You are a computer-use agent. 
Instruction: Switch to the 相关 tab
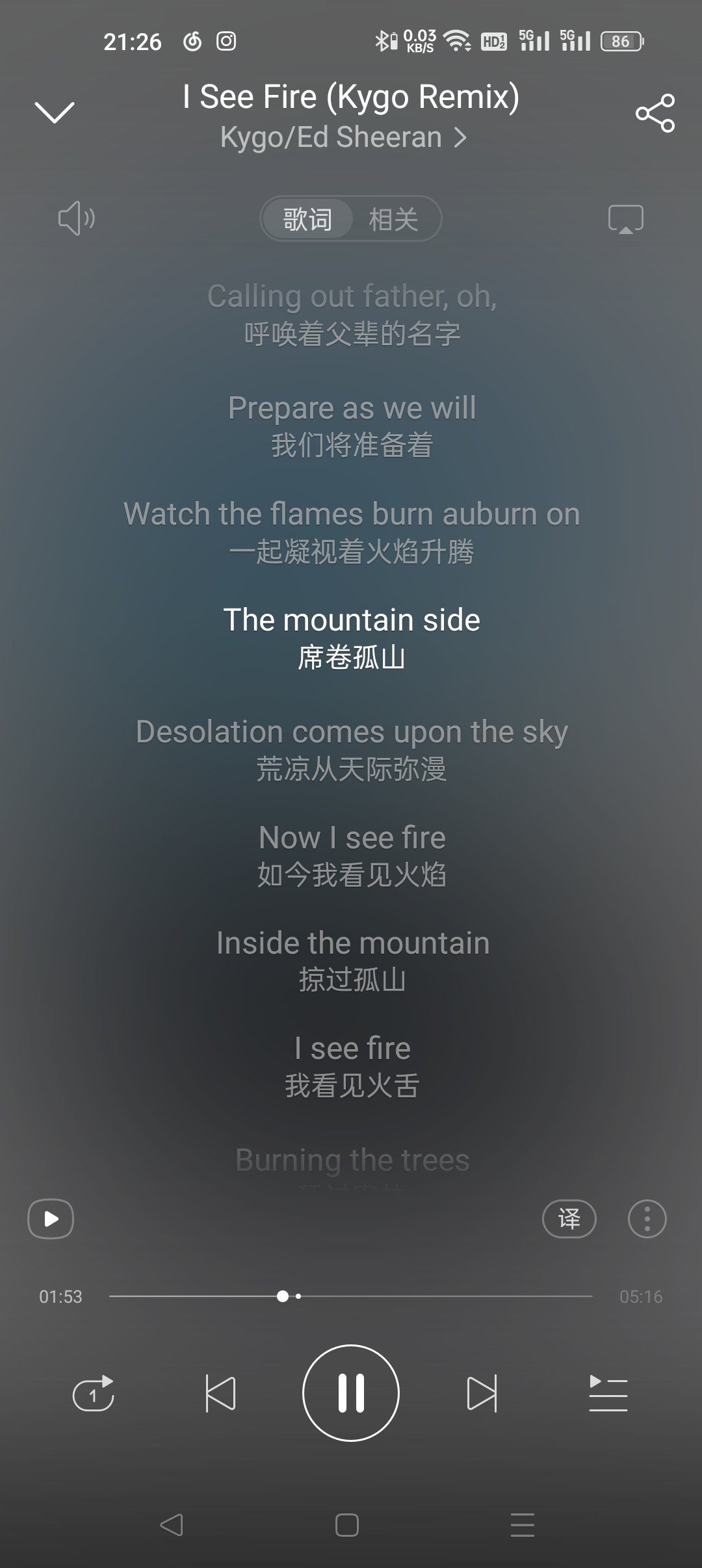pos(393,219)
